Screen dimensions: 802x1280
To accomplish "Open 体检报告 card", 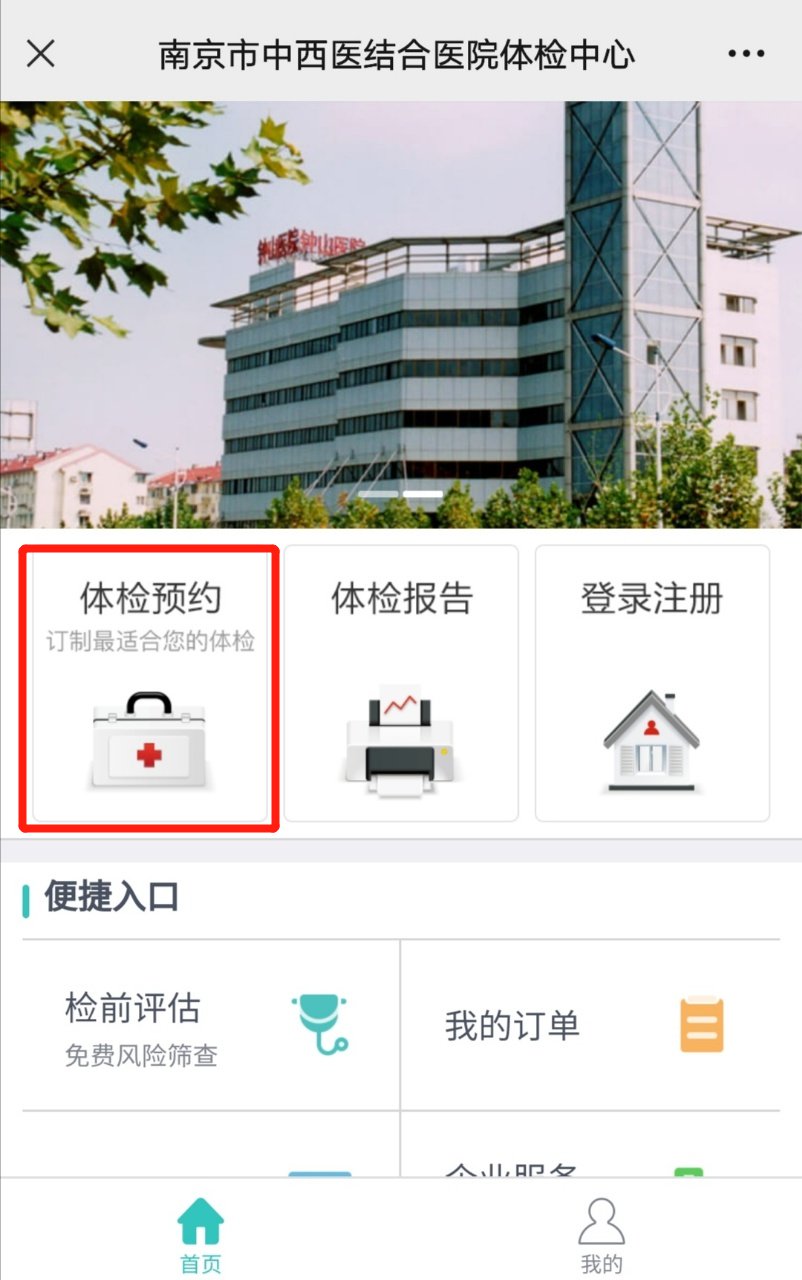I will tap(401, 684).
